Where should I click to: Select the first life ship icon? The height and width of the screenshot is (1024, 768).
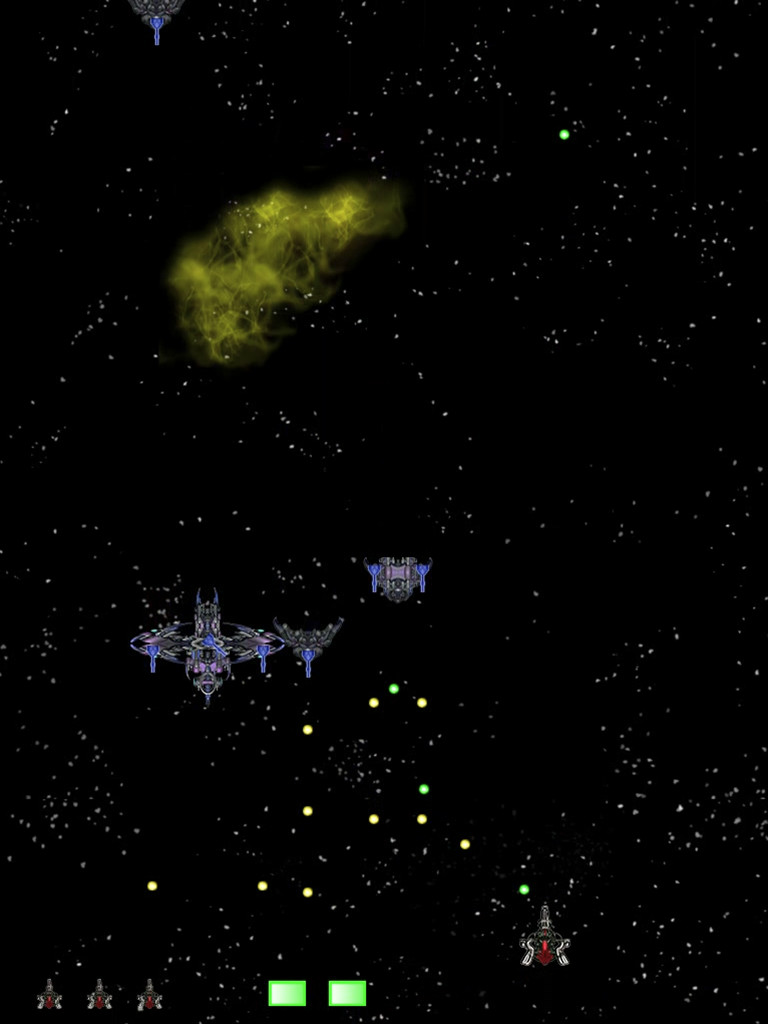(x=48, y=996)
